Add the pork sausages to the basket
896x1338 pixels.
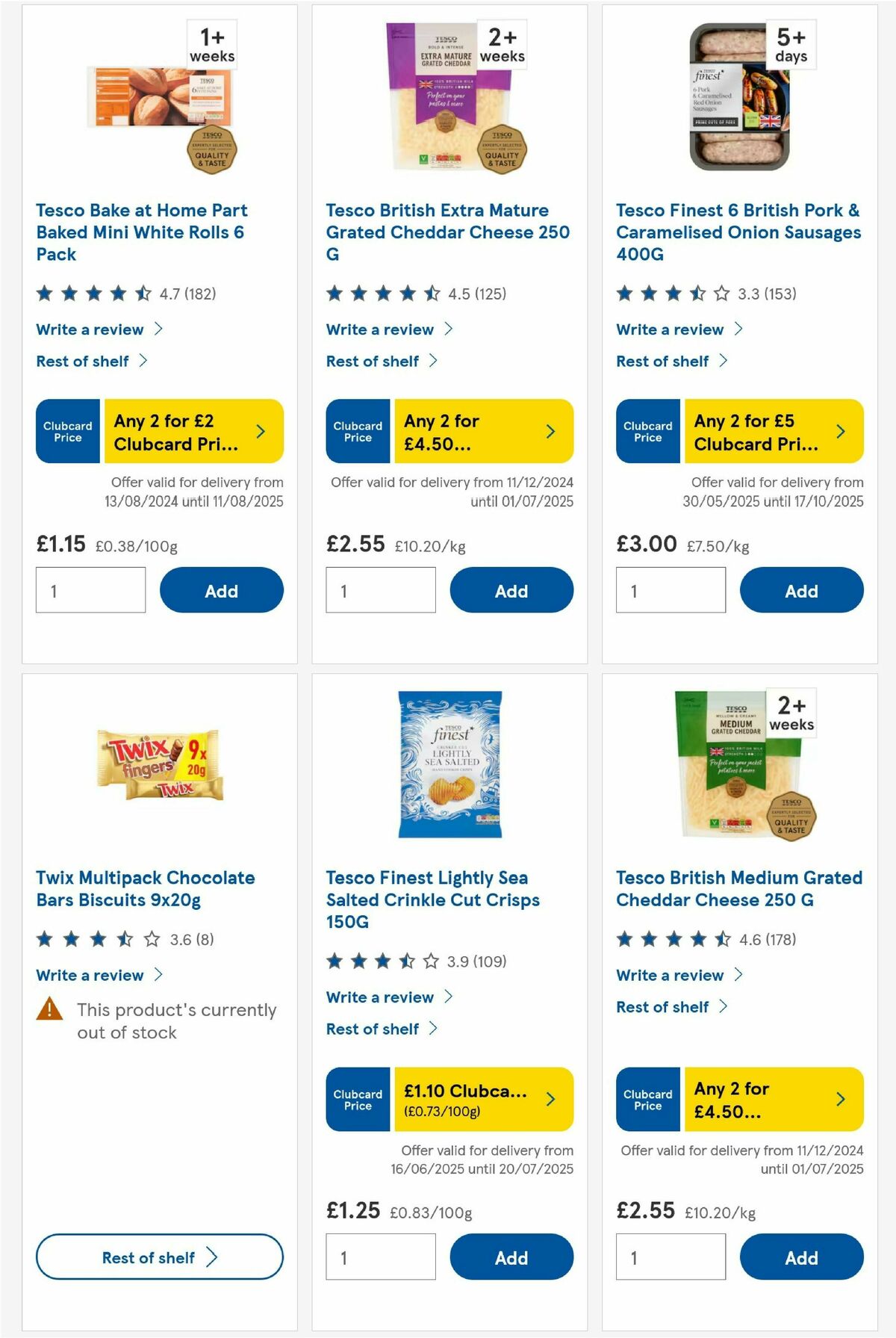point(800,590)
